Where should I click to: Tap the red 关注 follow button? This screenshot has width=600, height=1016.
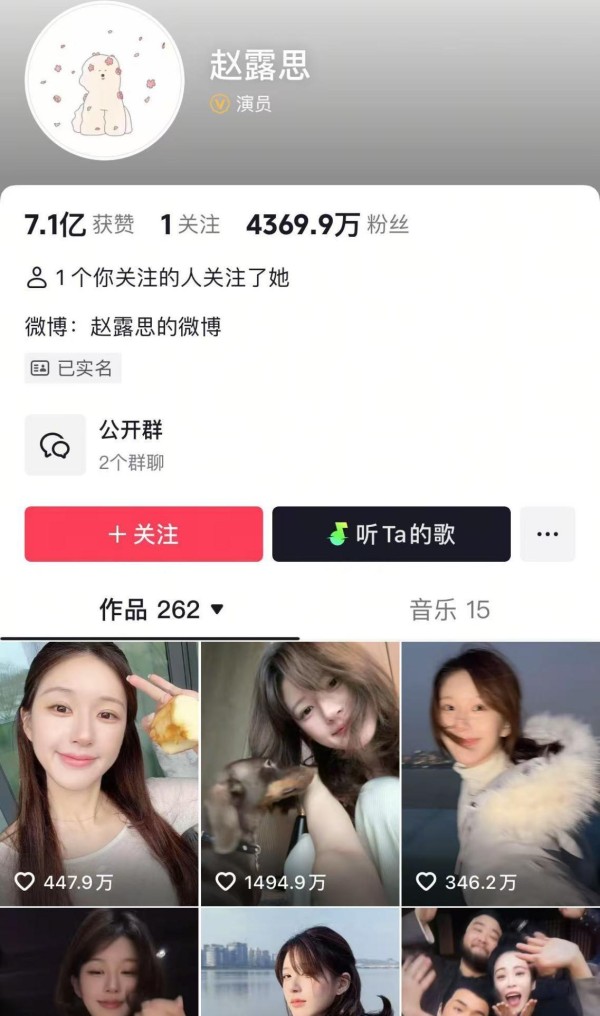pos(144,534)
